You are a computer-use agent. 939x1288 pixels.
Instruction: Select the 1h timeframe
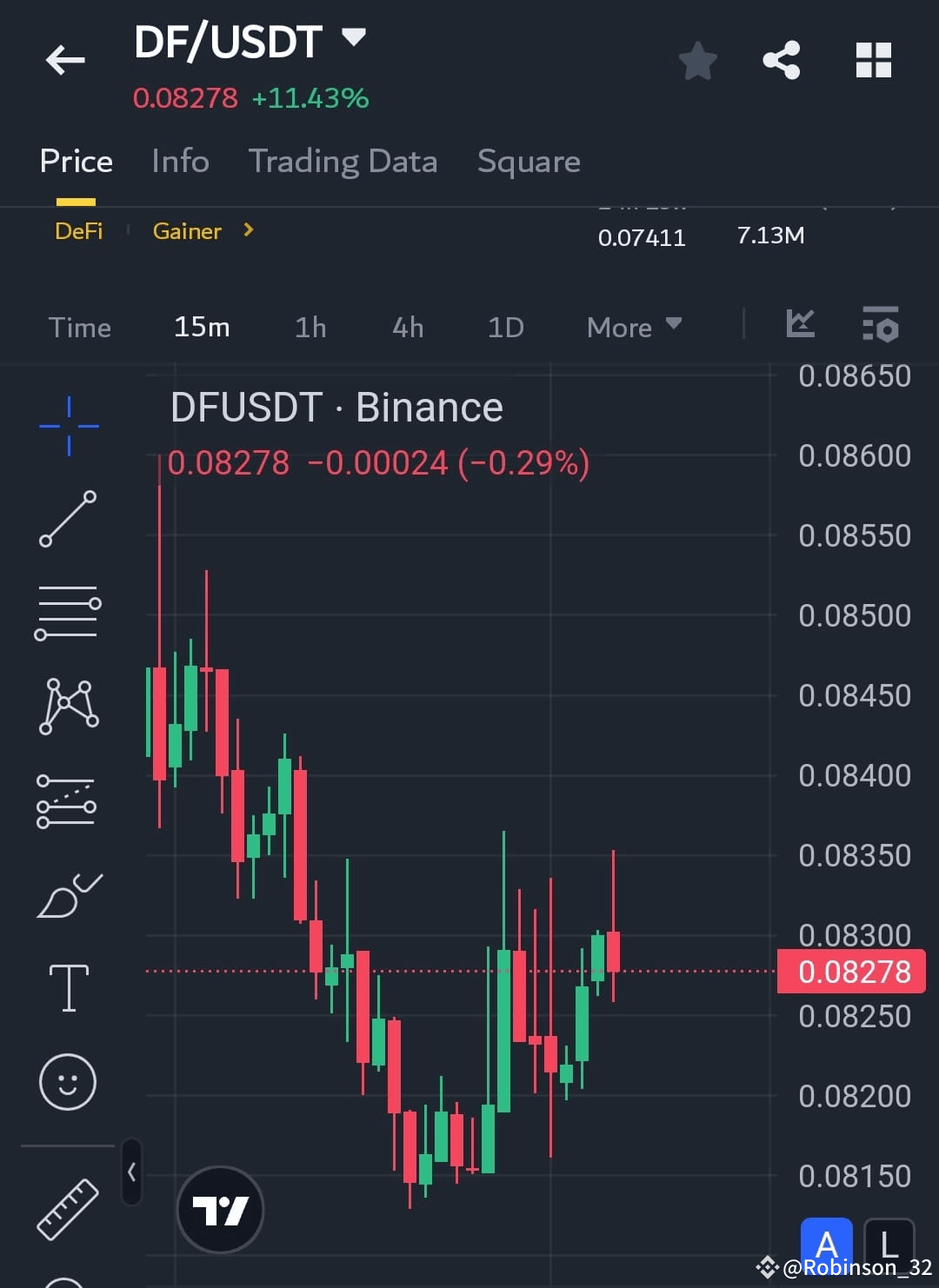tap(310, 327)
